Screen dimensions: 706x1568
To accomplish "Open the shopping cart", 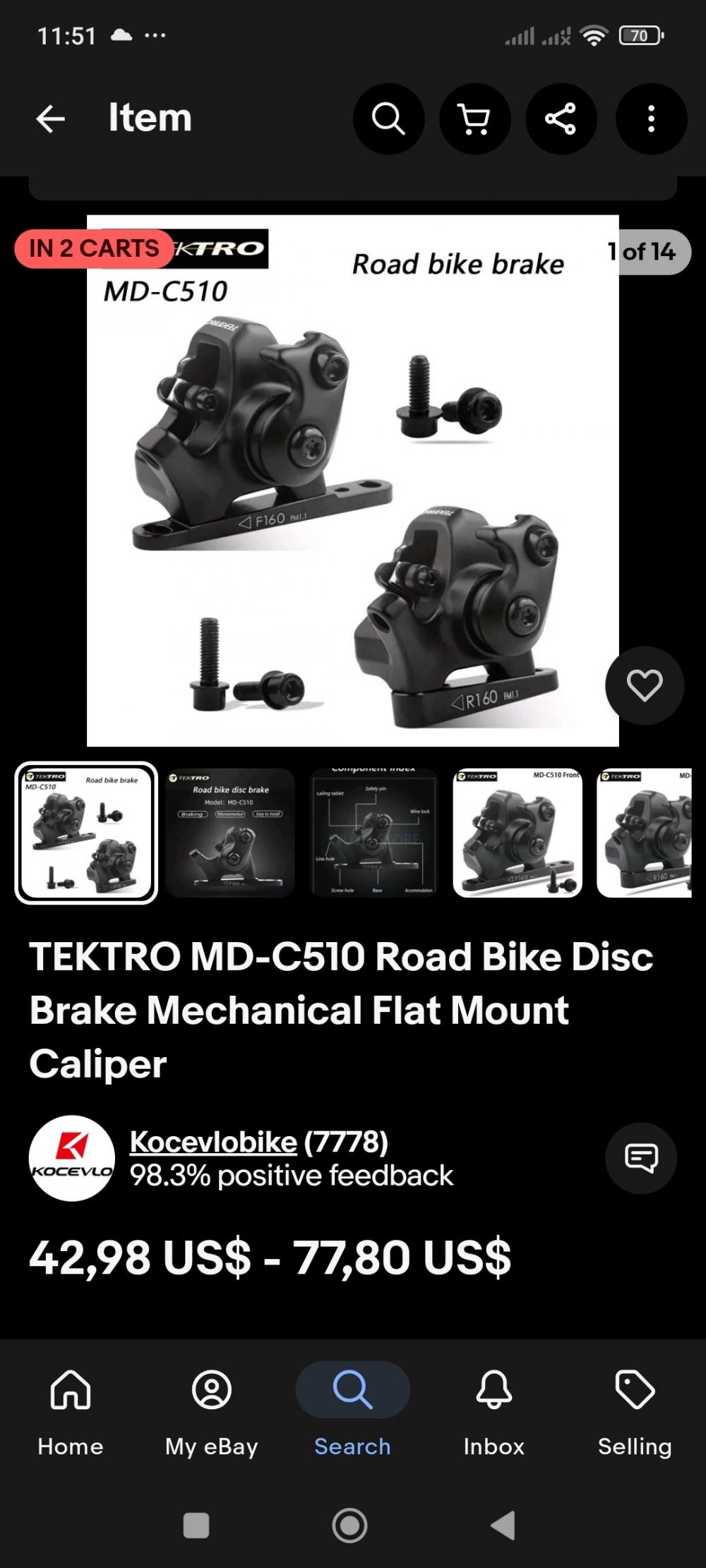I will (x=474, y=119).
